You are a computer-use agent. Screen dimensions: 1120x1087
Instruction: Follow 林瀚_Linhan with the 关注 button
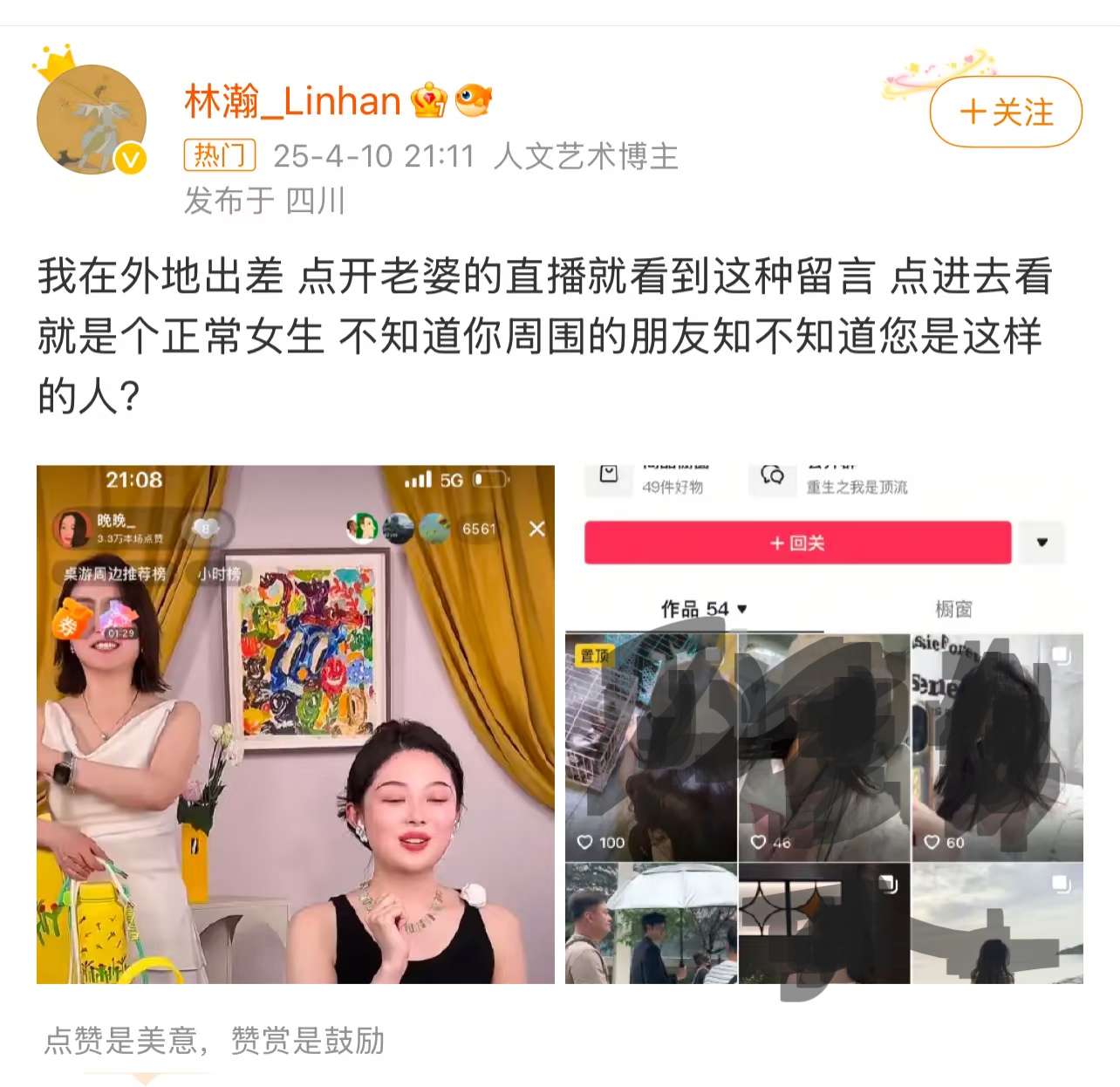click(x=1006, y=113)
